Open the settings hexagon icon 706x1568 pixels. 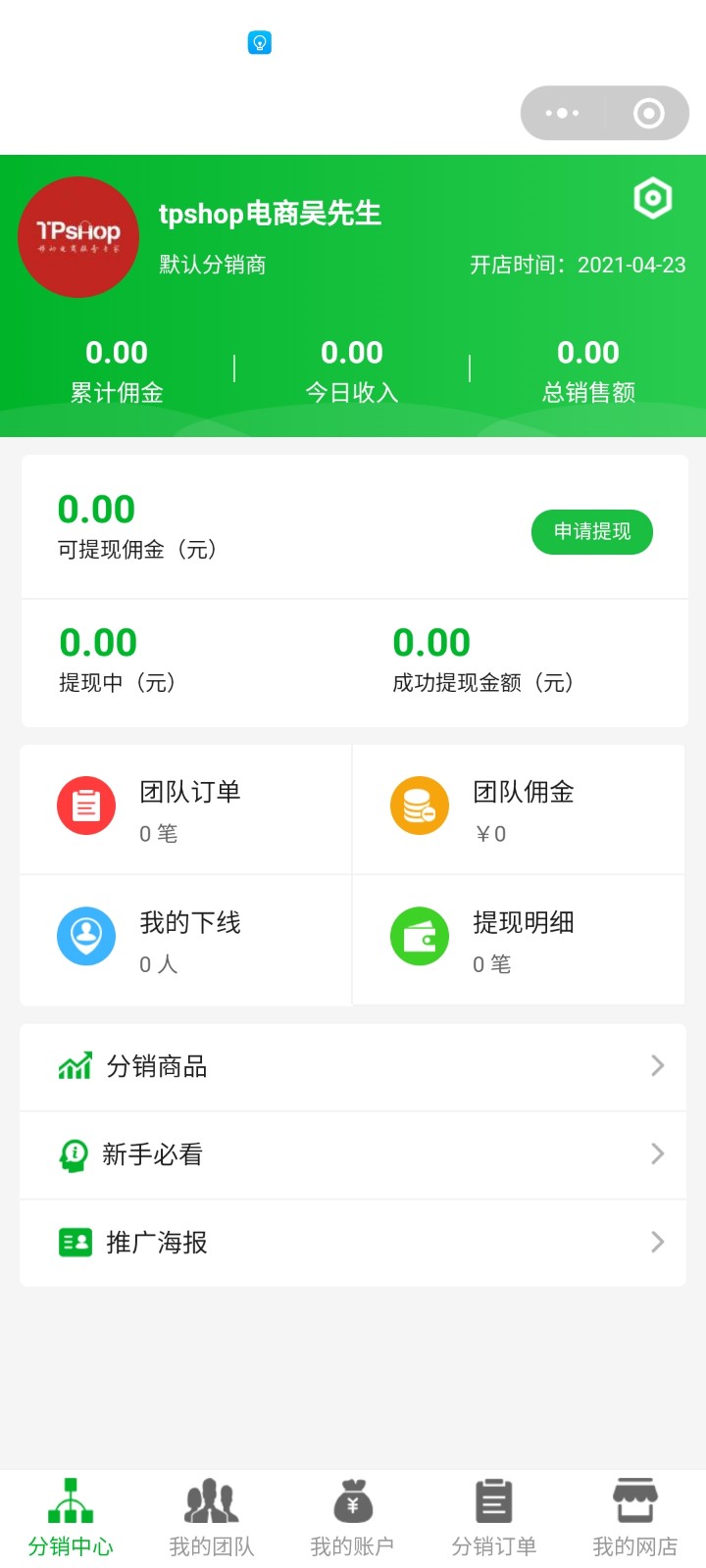pos(653,199)
